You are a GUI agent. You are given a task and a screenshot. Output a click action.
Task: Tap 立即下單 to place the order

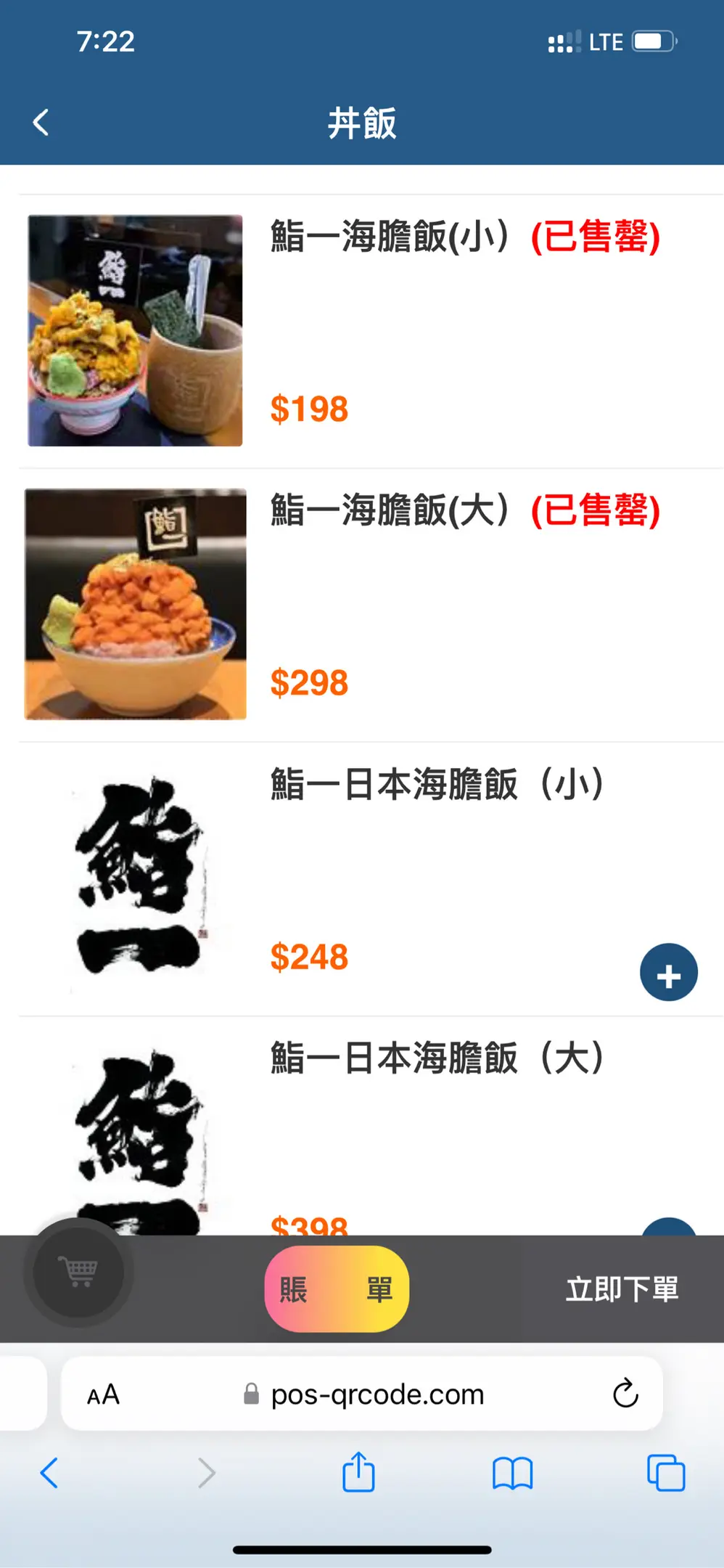pyautogui.click(x=622, y=1289)
